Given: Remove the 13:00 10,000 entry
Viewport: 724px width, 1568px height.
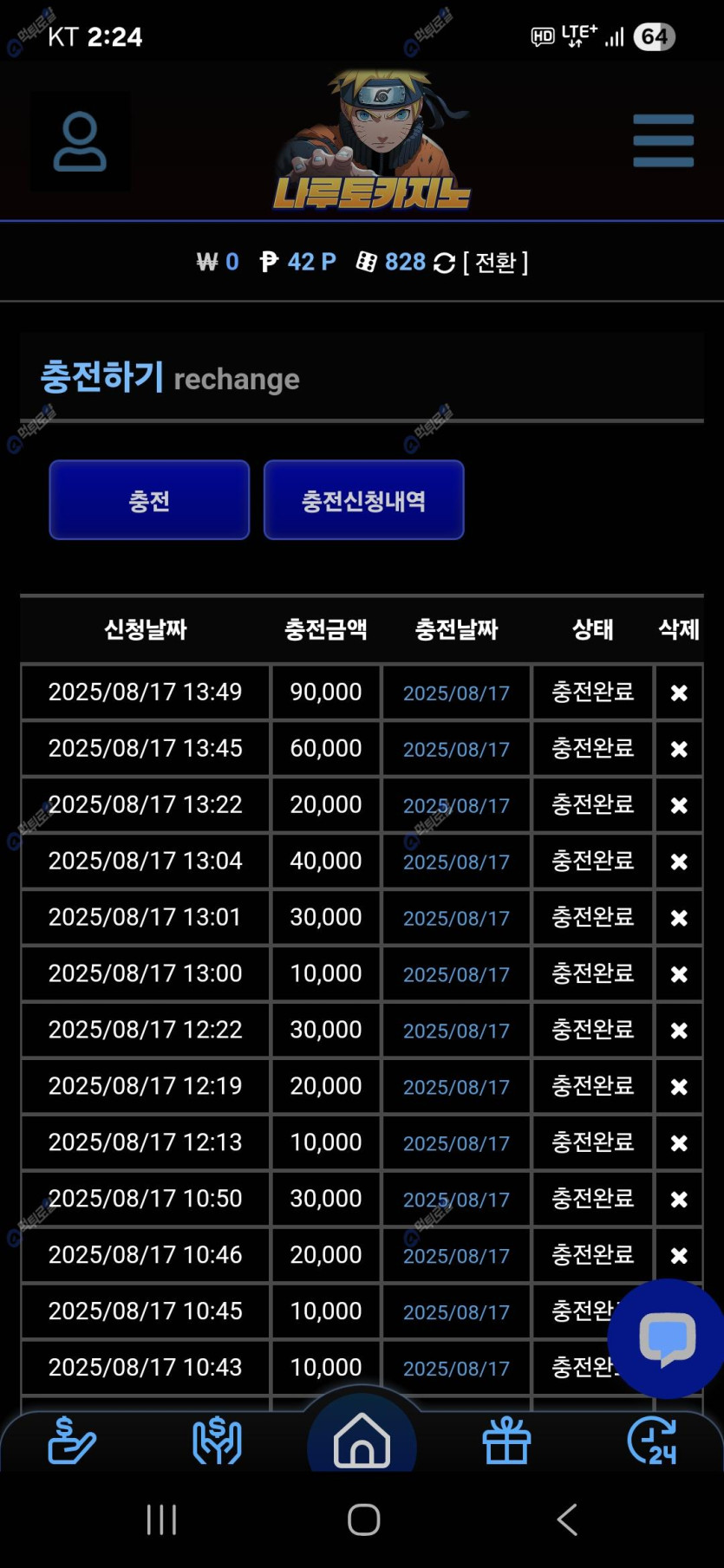Looking at the screenshot, I should point(679,974).
